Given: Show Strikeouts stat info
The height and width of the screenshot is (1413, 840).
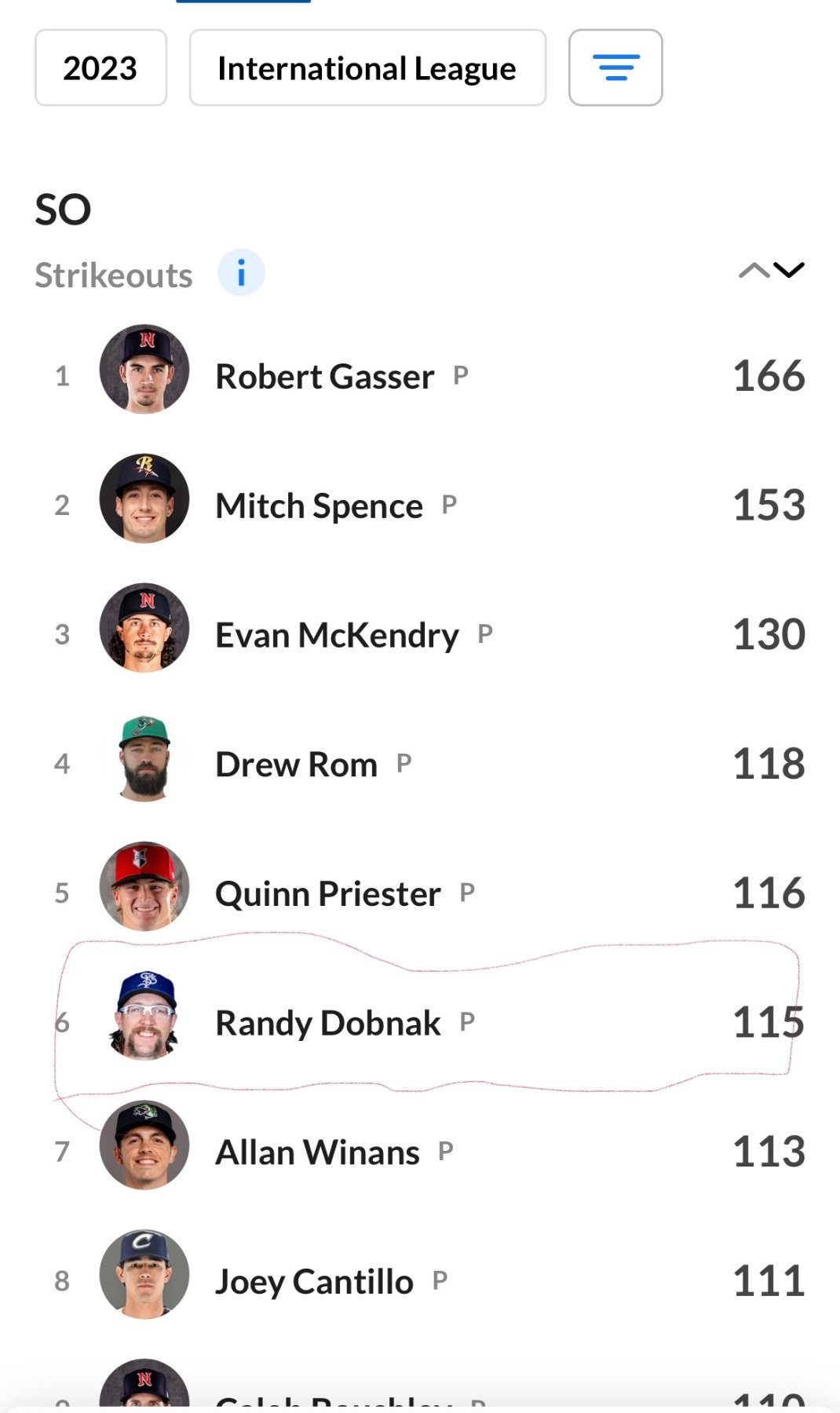Looking at the screenshot, I should (241, 273).
